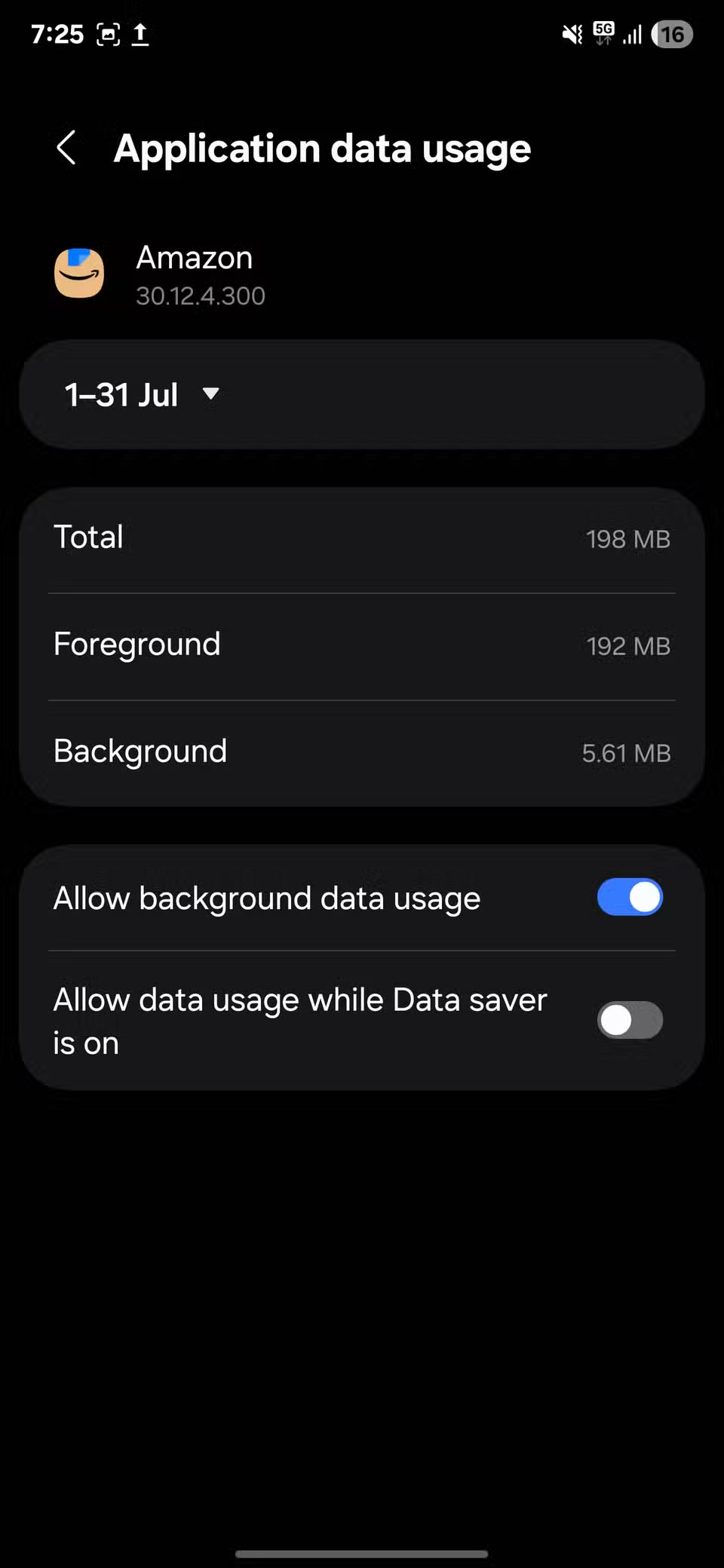
Task: Select the Total usage row
Action: pyautogui.click(x=362, y=537)
